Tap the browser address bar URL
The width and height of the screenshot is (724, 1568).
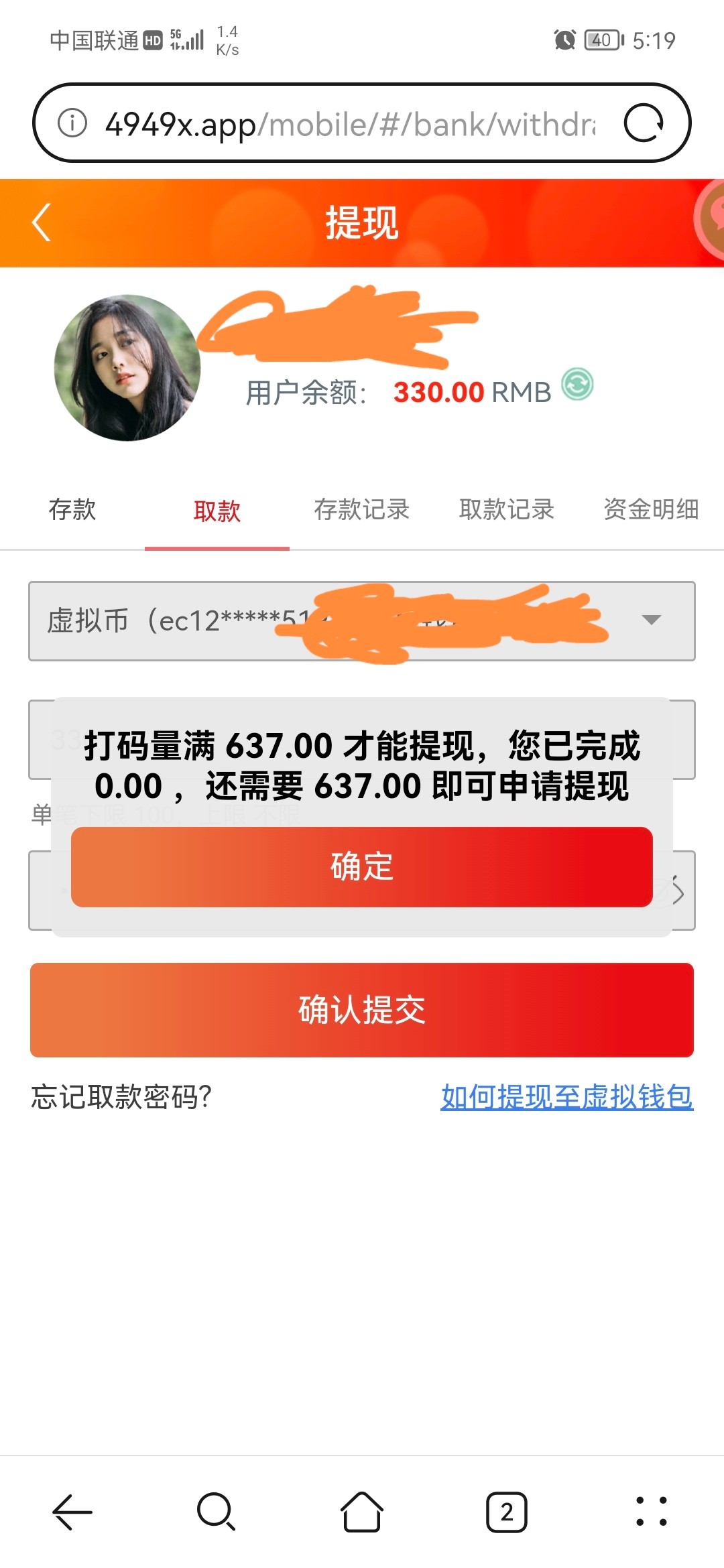coord(349,124)
